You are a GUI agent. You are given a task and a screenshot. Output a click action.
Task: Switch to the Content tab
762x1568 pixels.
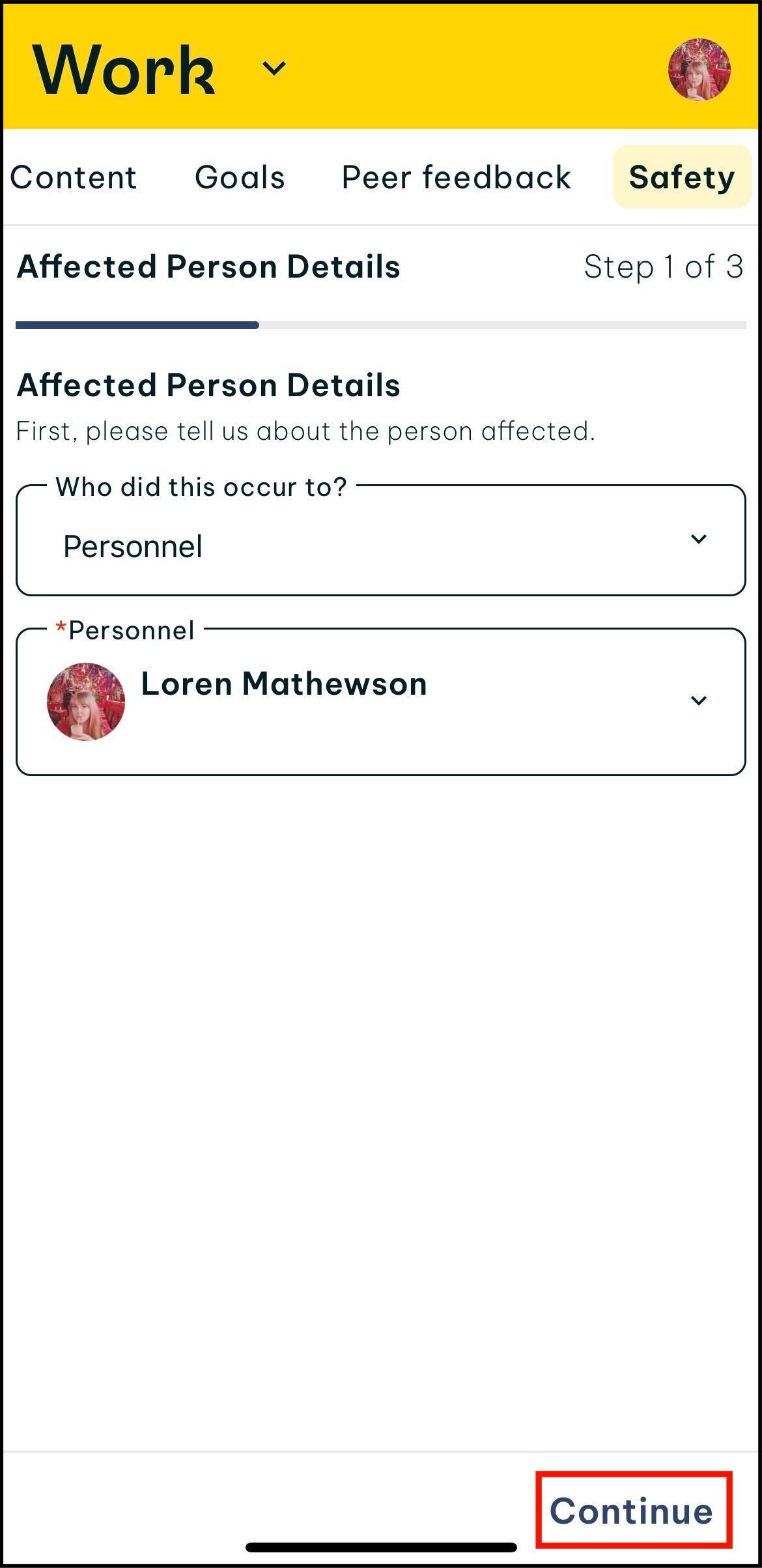click(74, 177)
